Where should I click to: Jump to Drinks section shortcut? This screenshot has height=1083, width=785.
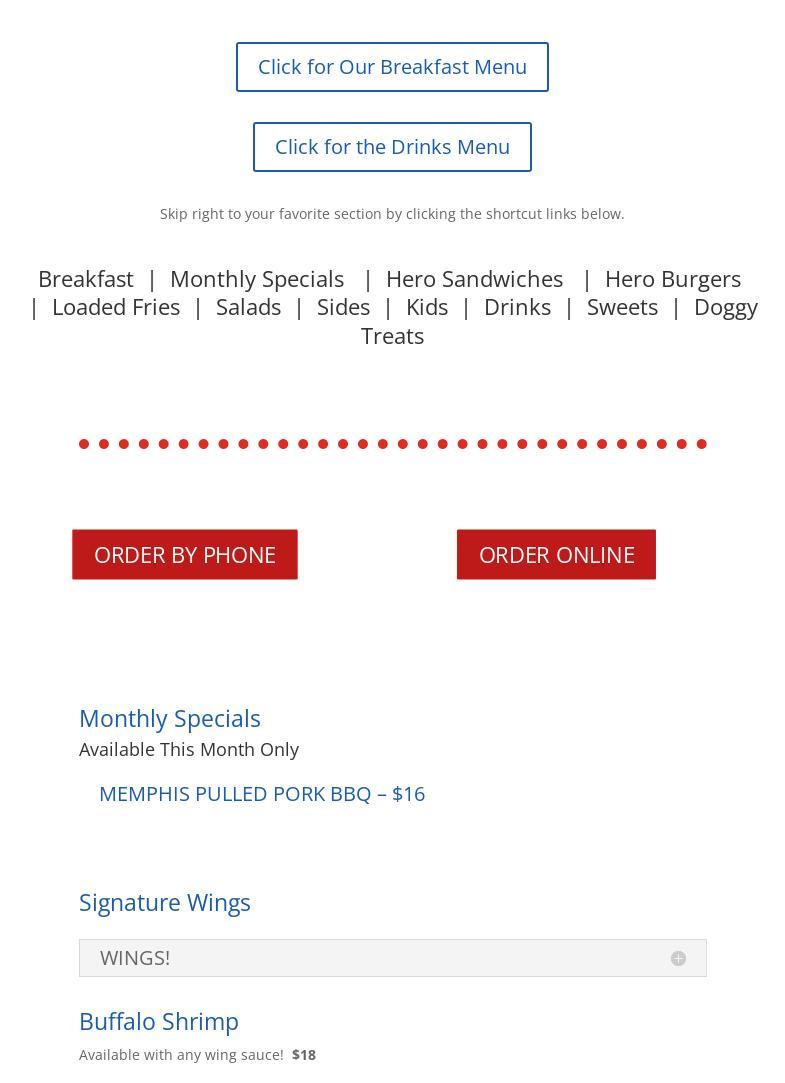click(517, 307)
